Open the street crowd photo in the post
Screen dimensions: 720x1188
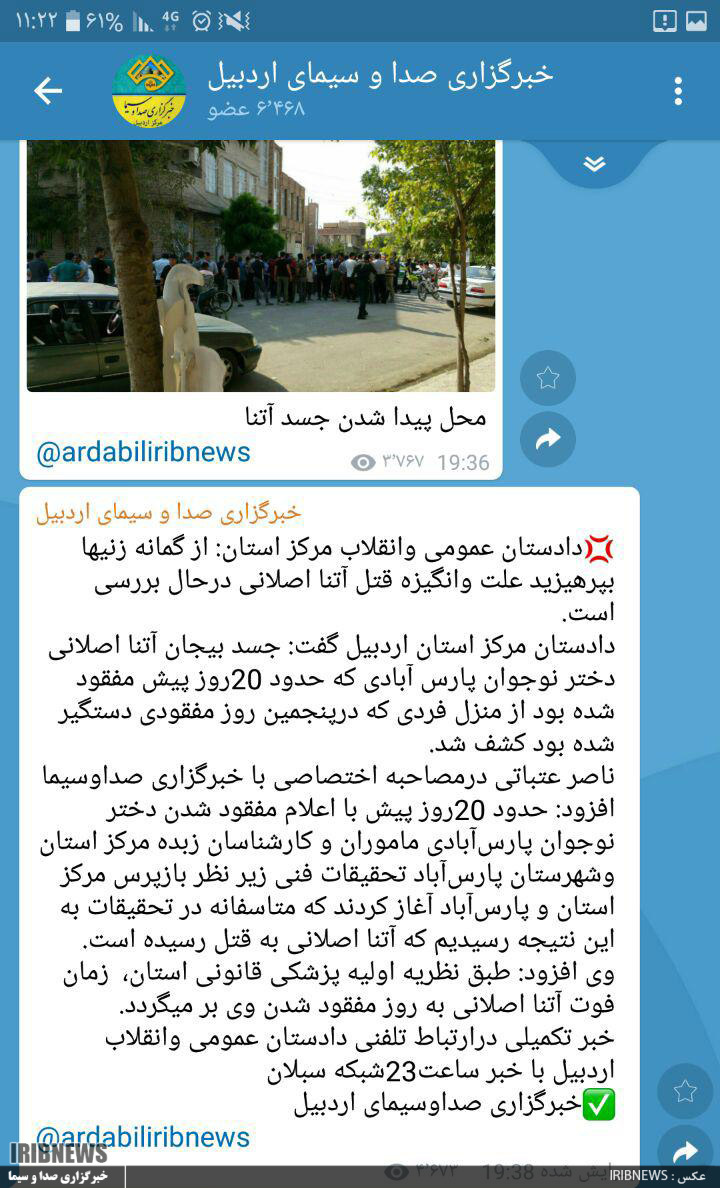[x=260, y=265]
